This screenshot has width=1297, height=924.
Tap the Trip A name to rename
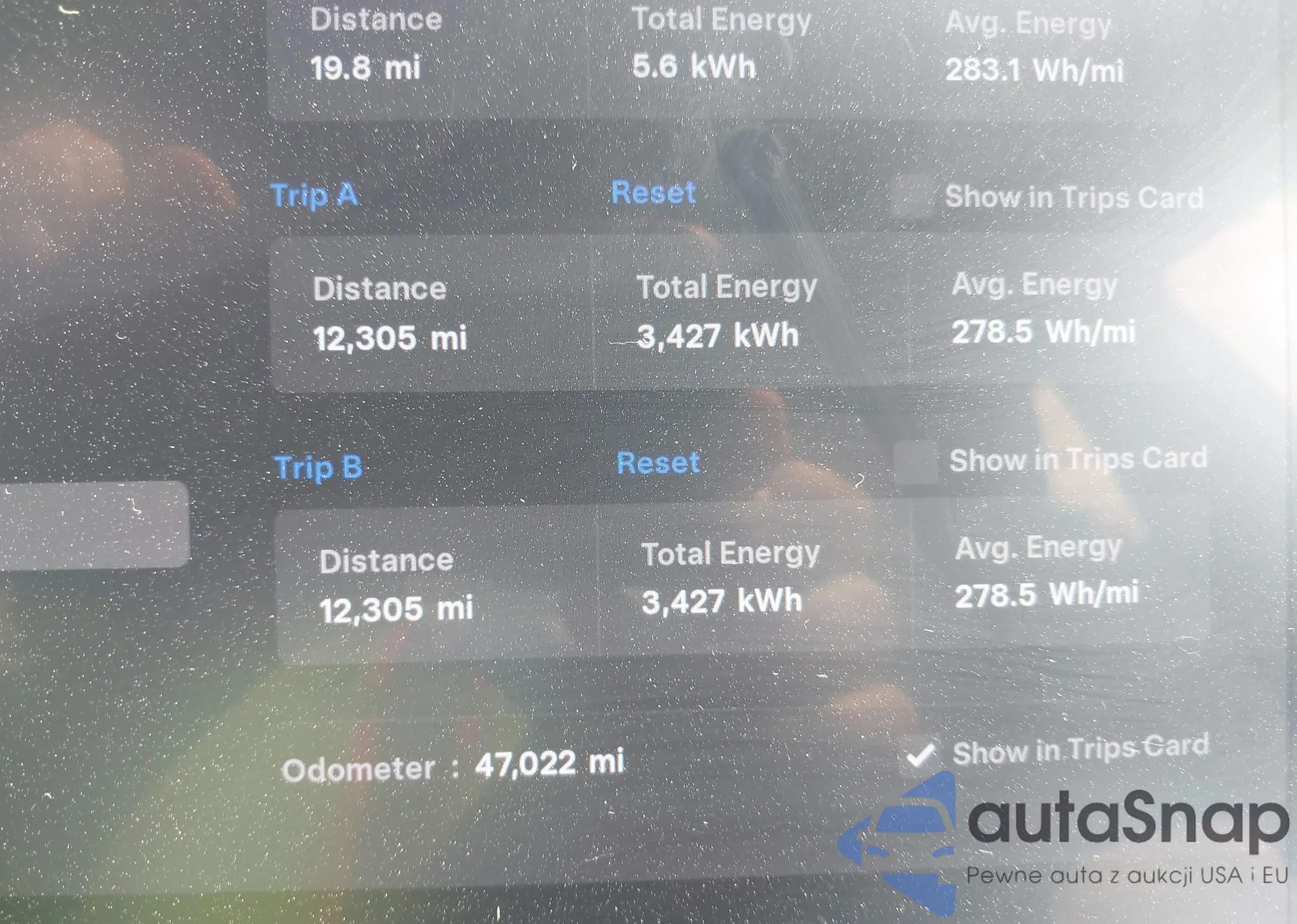tap(315, 195)
